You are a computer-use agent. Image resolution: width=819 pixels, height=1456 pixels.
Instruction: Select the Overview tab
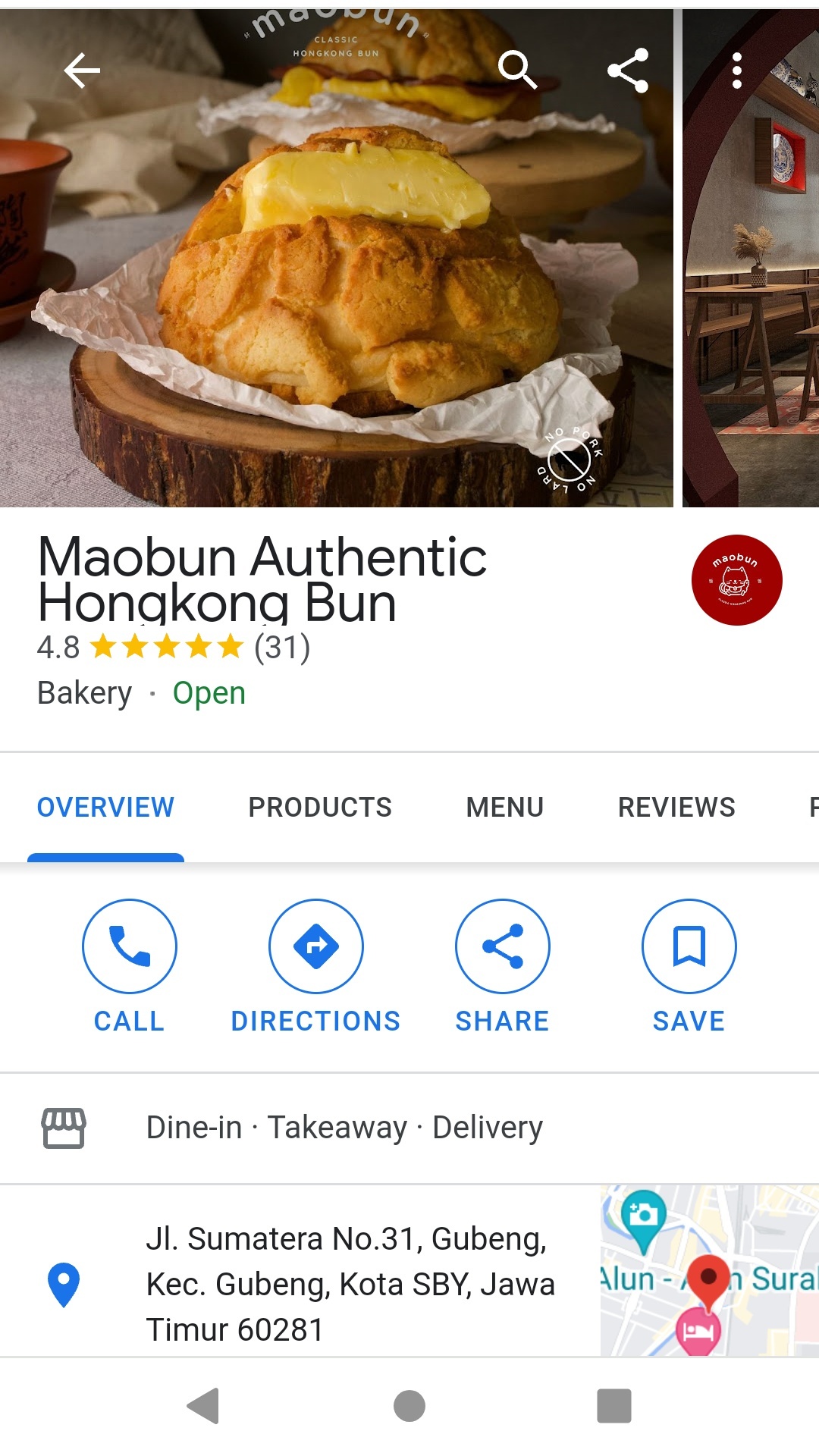click(105, 807)
